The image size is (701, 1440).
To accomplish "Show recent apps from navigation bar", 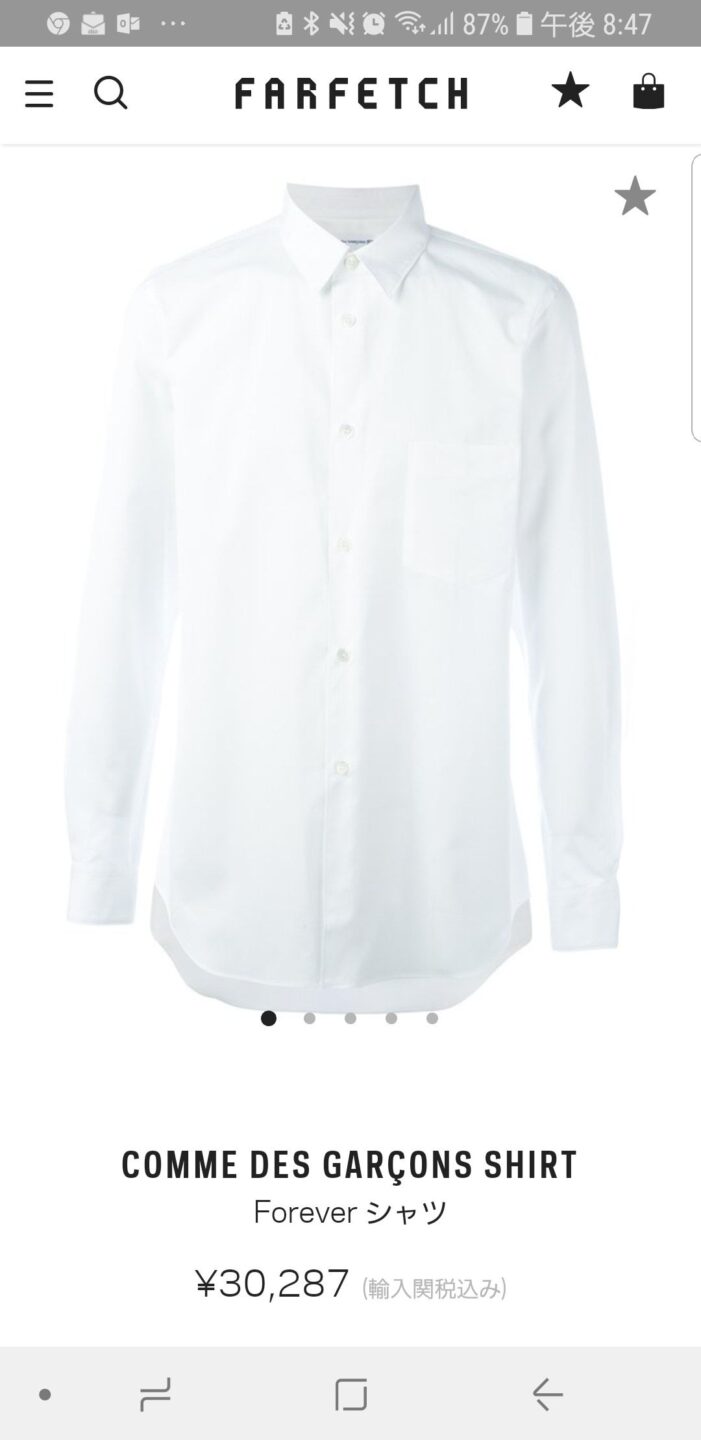I will pyautogui.click(x=155, y=1393).
